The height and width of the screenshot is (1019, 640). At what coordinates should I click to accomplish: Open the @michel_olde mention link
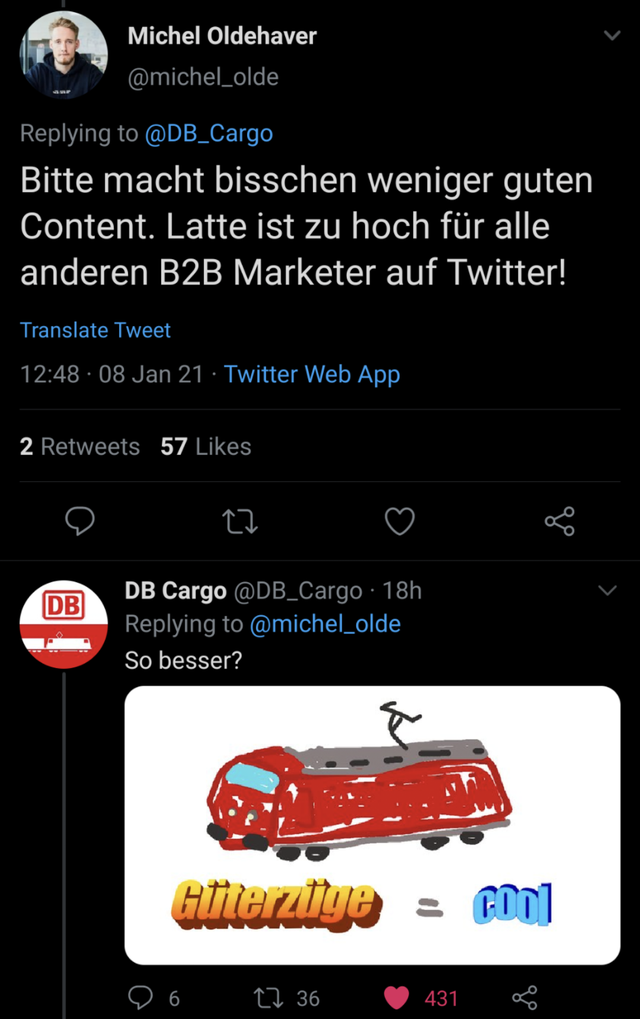point(324,624)
